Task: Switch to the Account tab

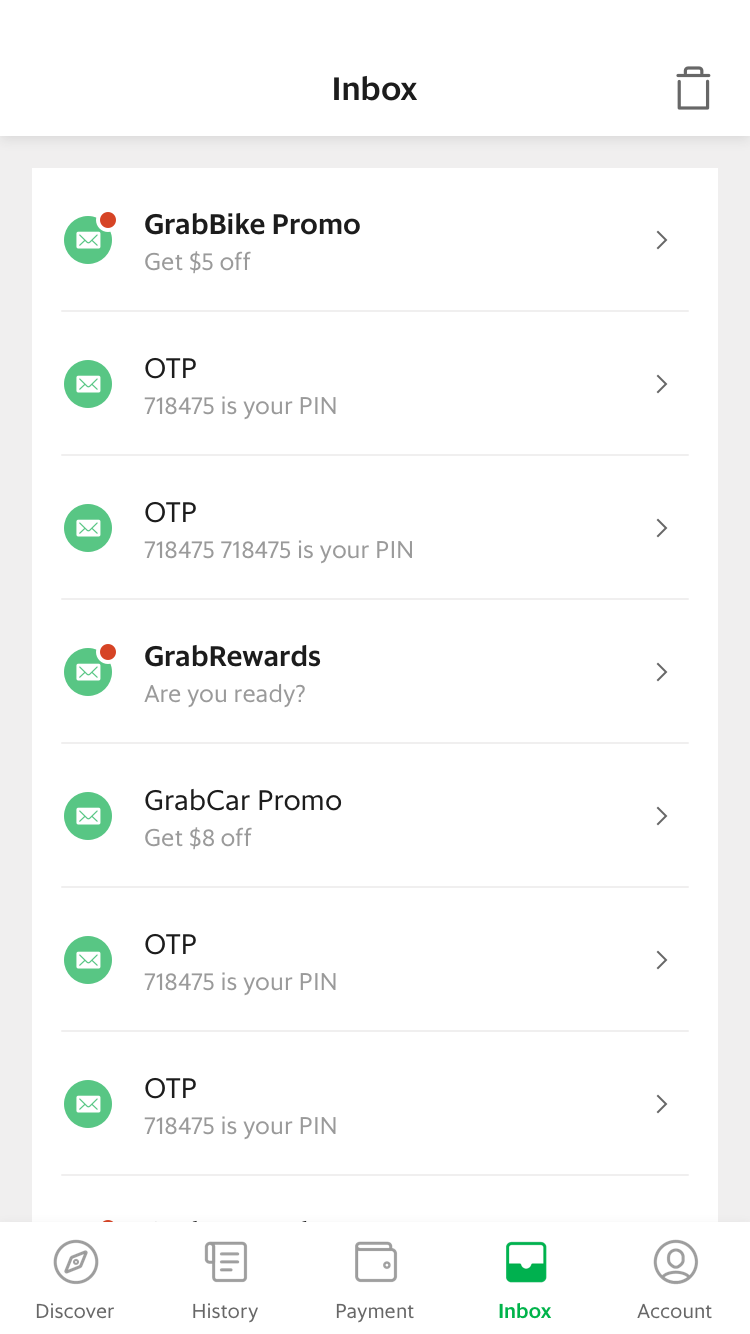Action: tap(675, 1279)
